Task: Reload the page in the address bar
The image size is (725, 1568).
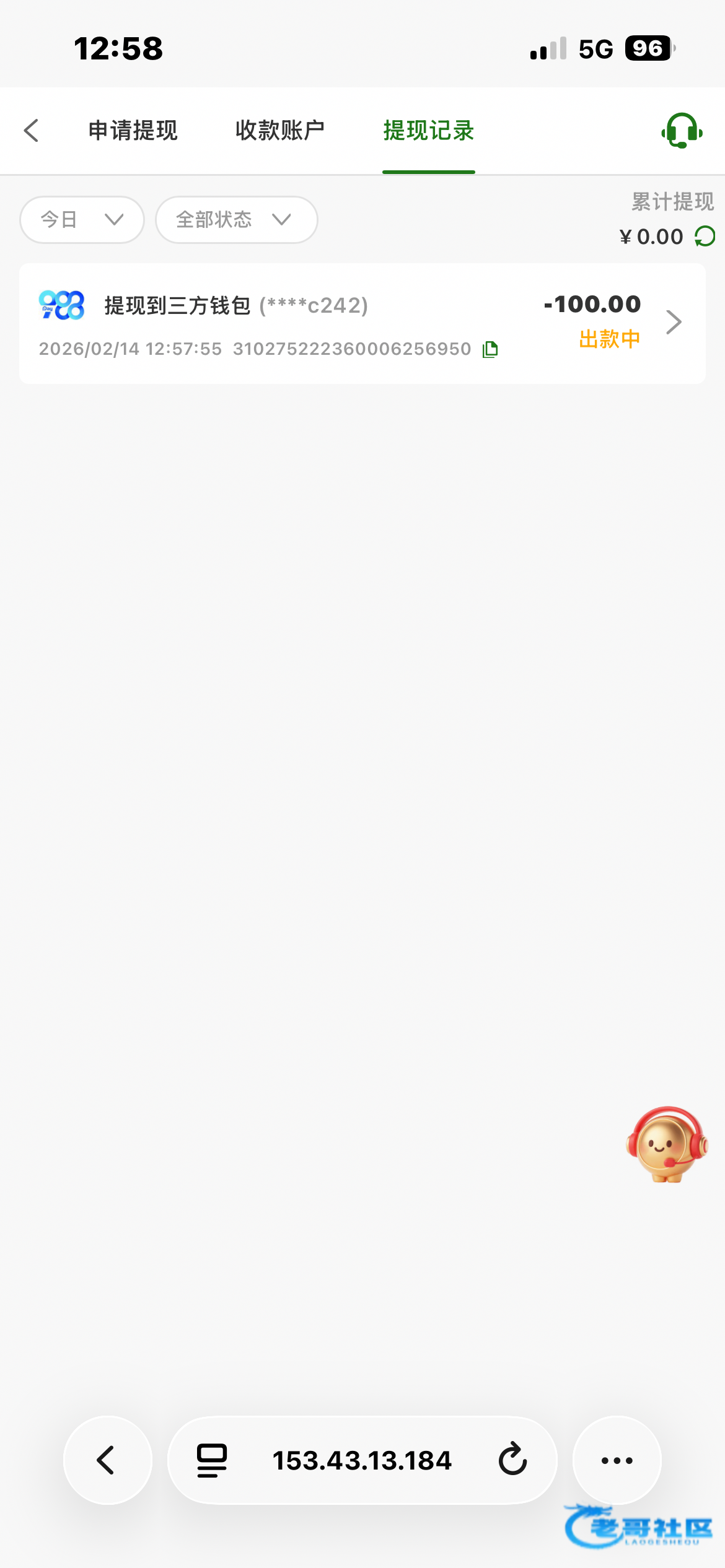Action: click(x=512, y=1460)
